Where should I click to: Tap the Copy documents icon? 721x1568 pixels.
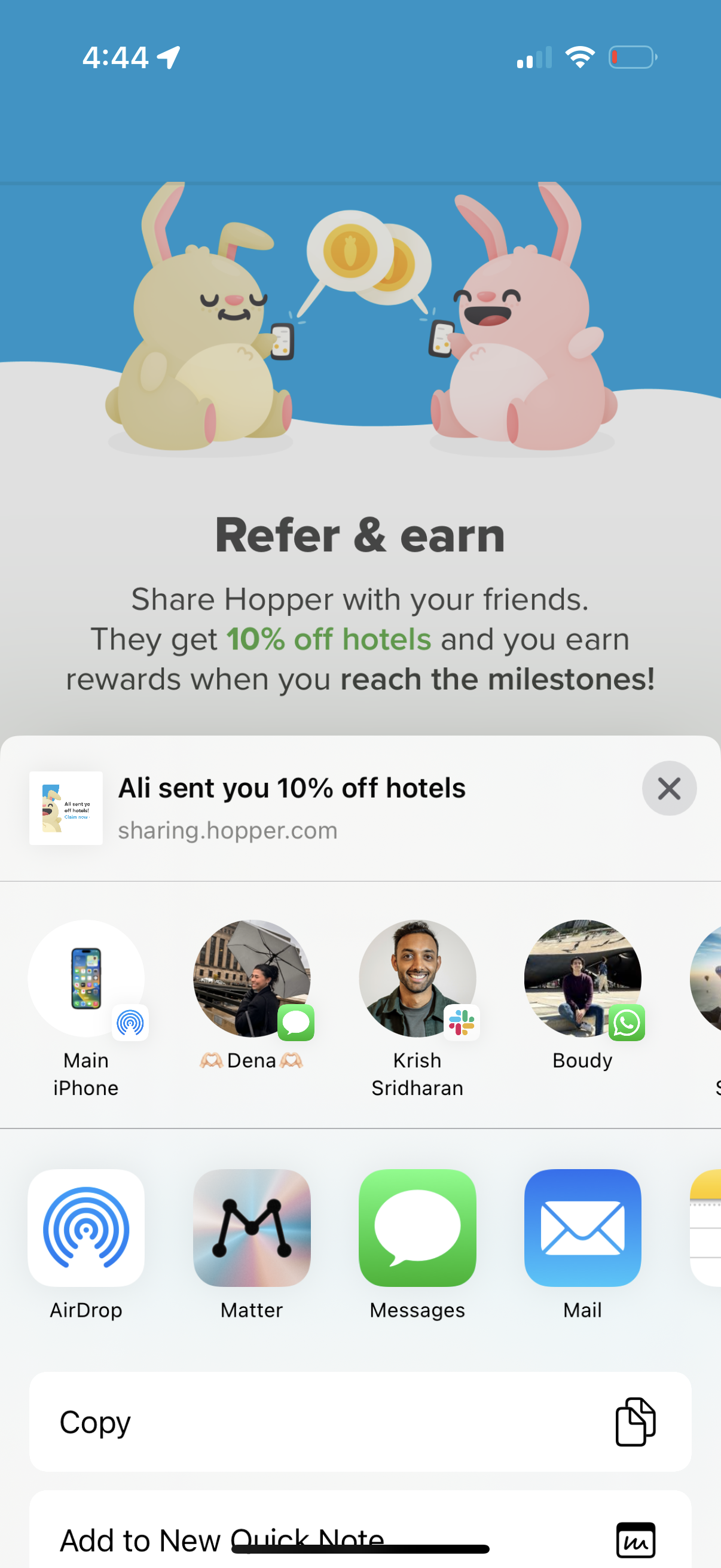pos(634,1421)
